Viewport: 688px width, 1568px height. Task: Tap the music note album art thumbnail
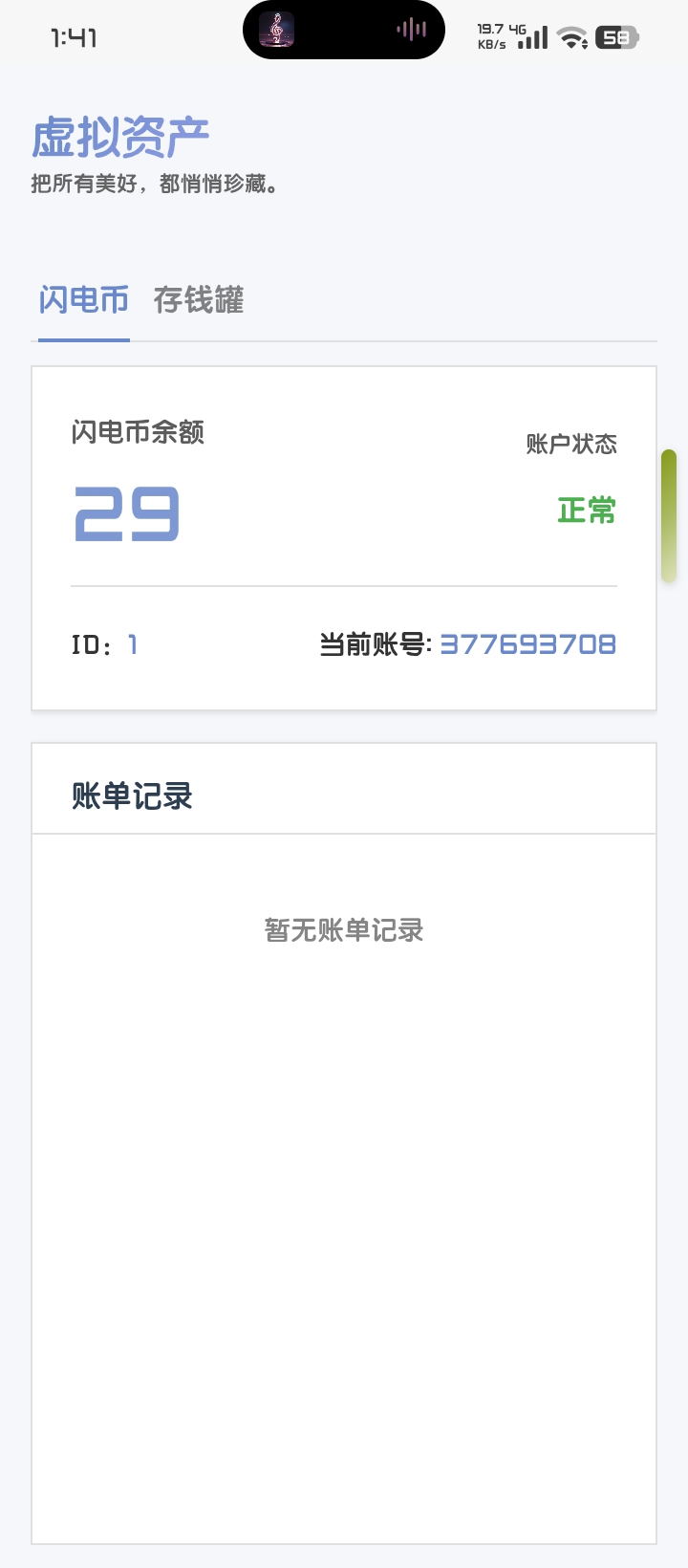pyautogui.click(x=277, y=30)
